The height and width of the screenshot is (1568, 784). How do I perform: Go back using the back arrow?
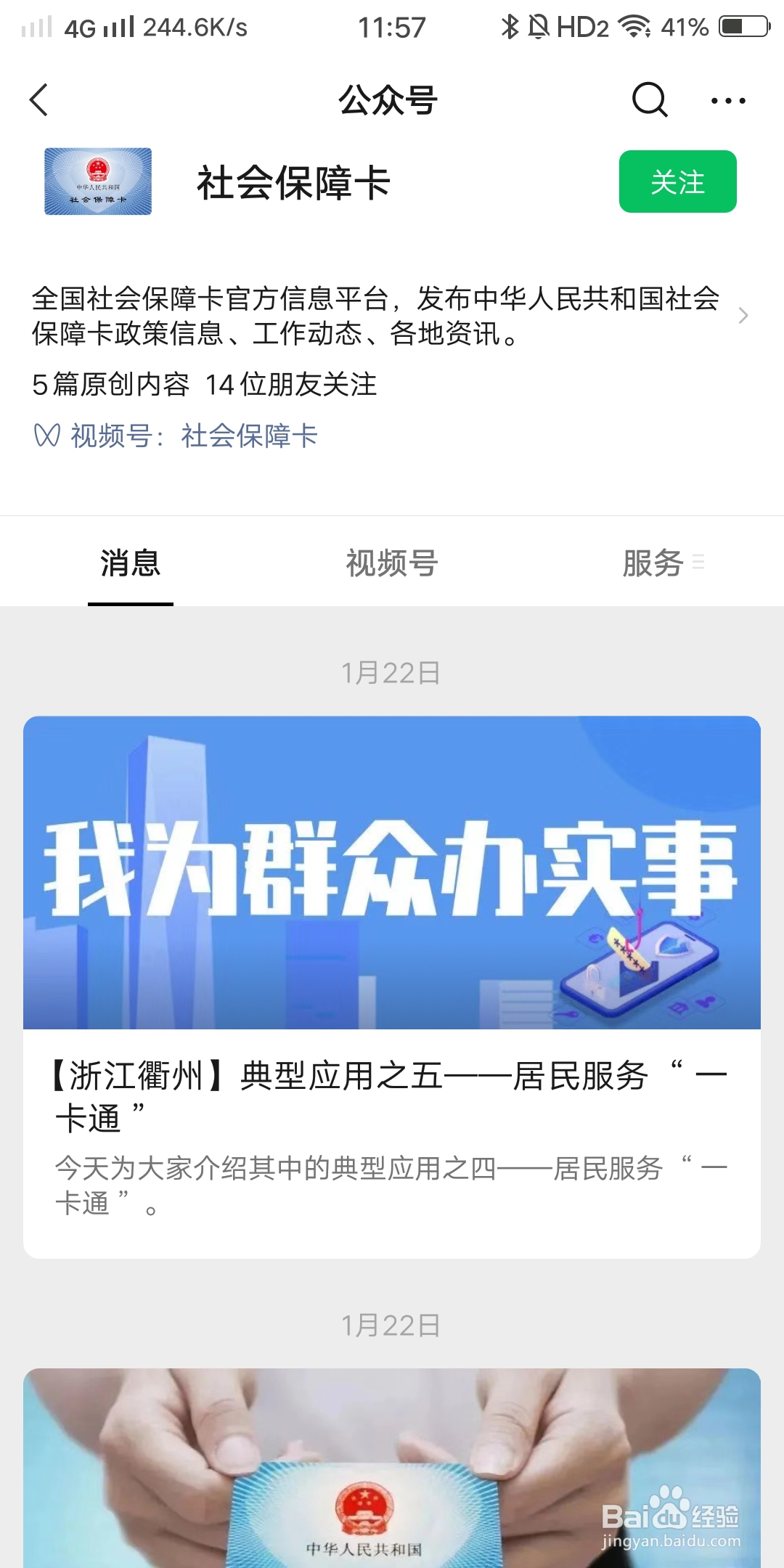[x=40, y=100]
